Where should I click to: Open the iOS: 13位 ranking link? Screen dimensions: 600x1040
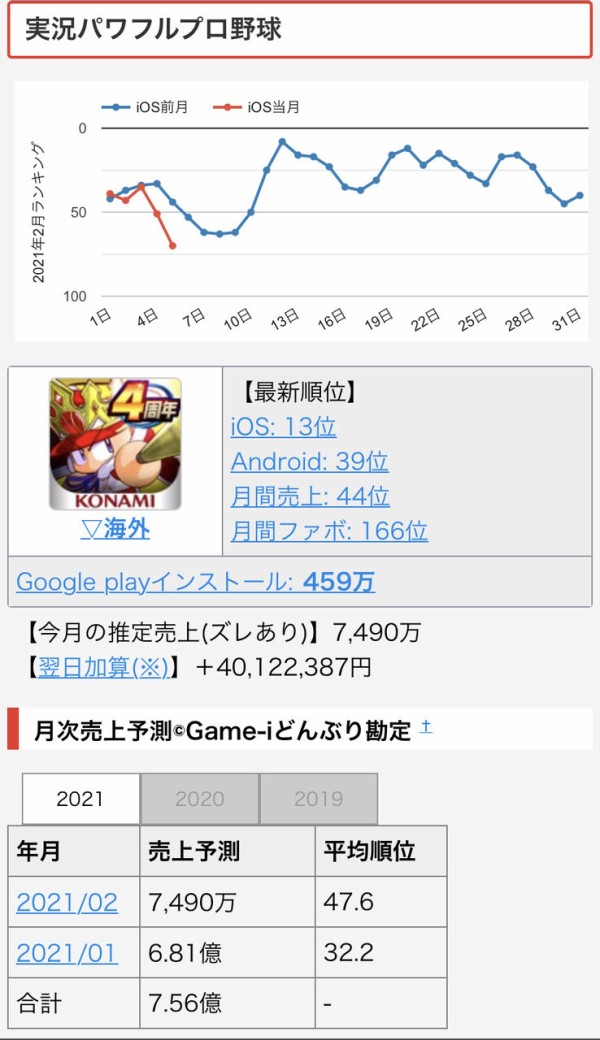tap(283, 427)
